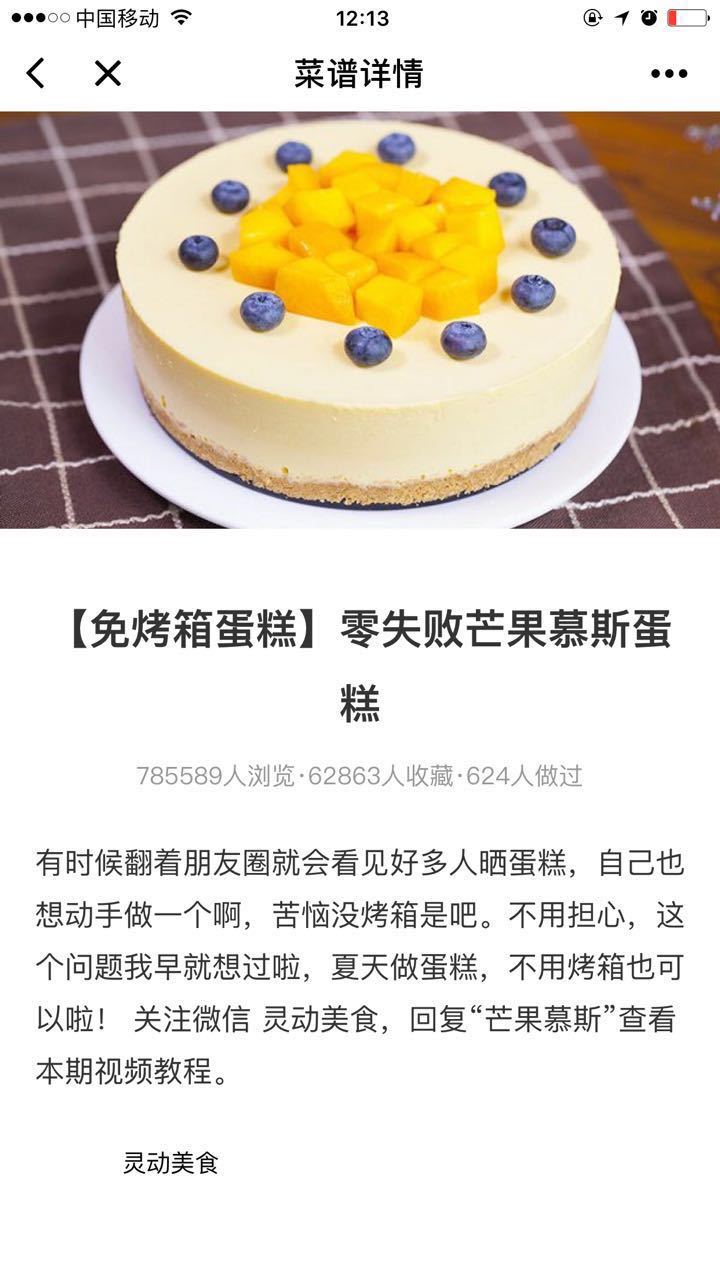Open the 灵动美食 author profile

(x=170, y=1163)
